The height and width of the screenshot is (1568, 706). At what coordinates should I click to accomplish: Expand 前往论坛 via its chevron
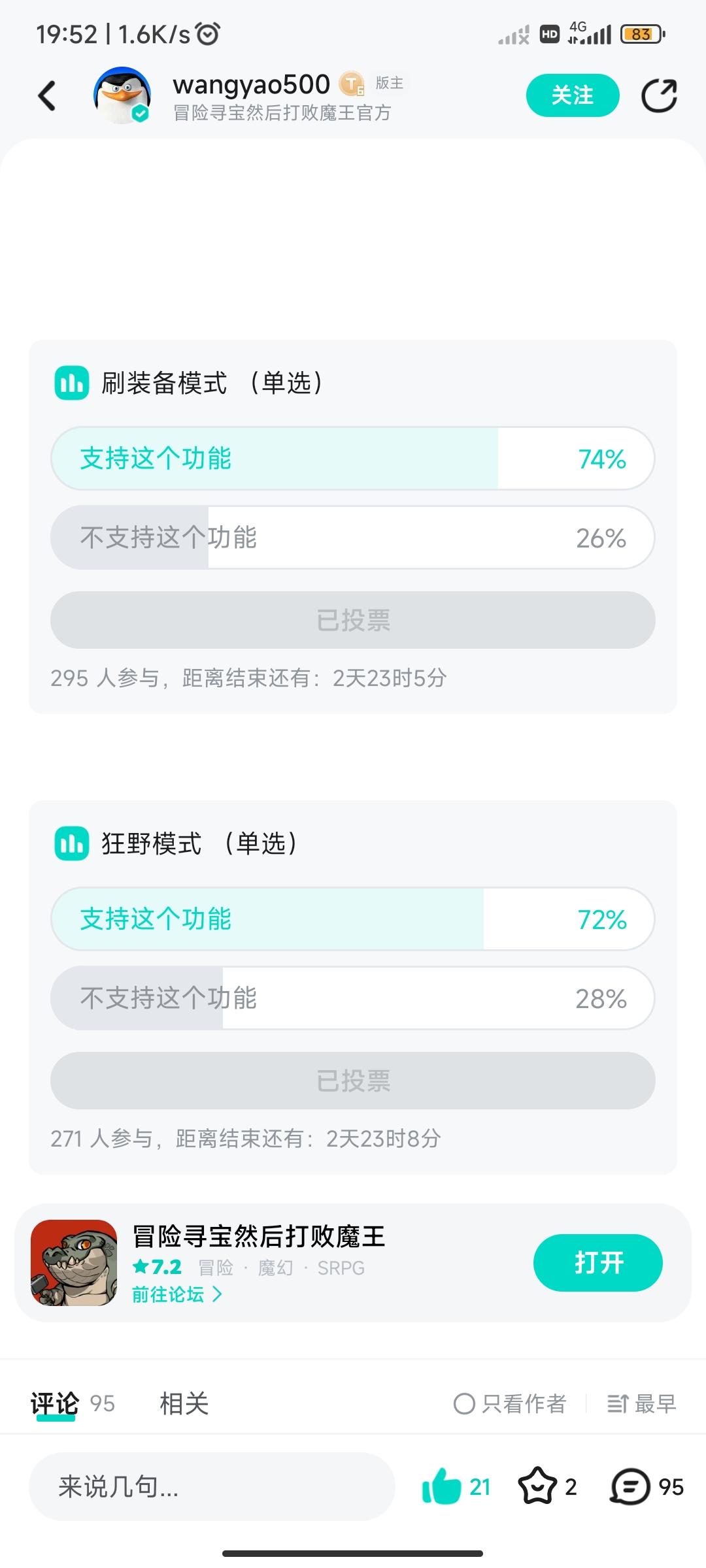(x=217, y=1294)
